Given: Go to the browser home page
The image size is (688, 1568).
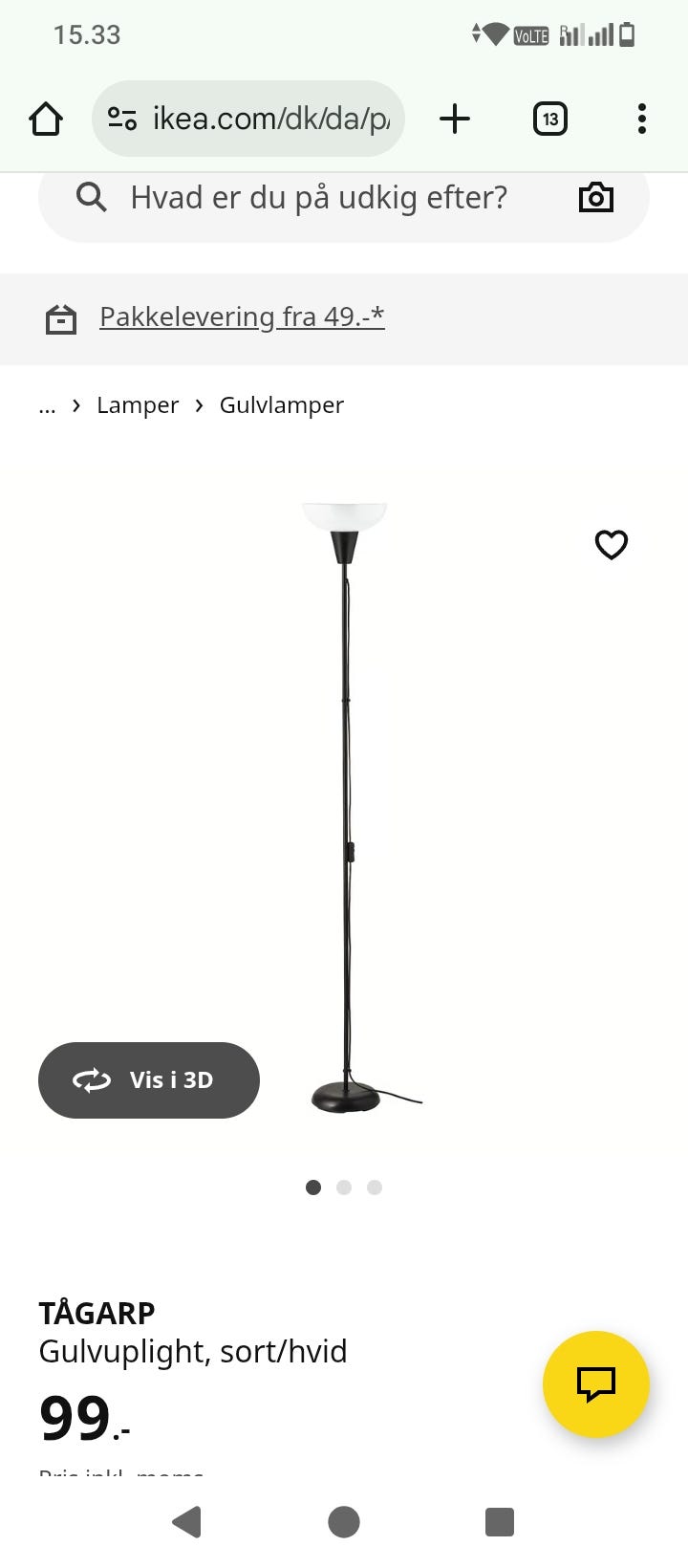Looking at the screenshot, I should (x=46, y=120).
